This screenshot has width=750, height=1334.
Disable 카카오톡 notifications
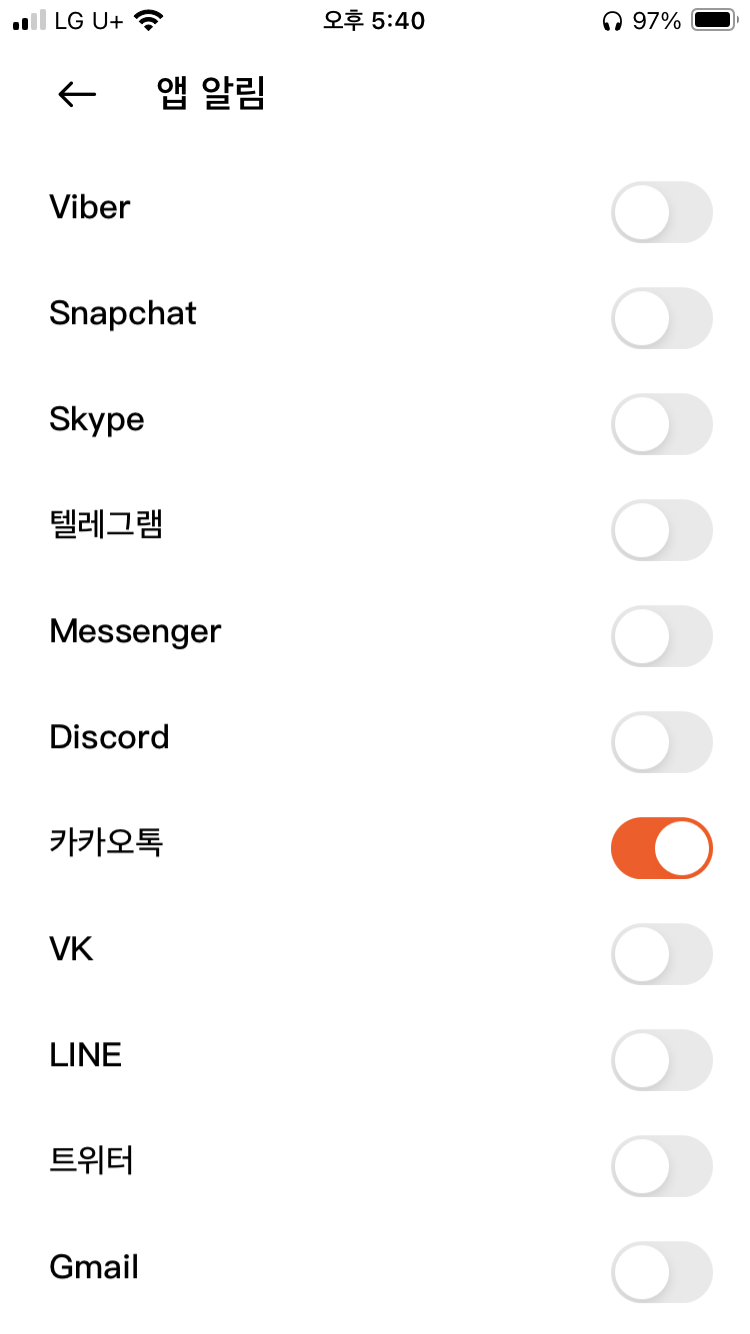[x=661, y=848]
